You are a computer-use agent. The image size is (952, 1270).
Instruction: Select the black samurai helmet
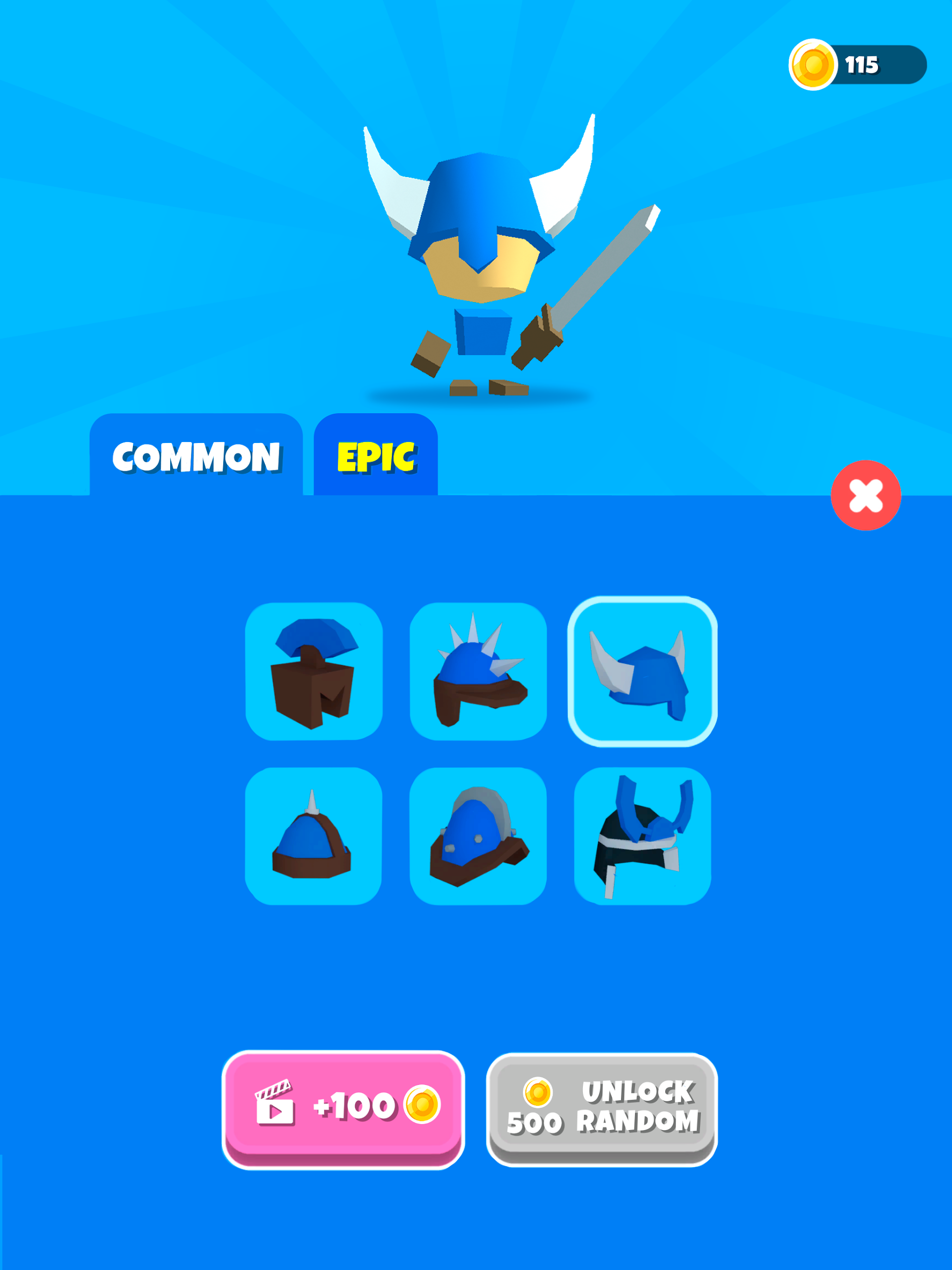[642, 836]
